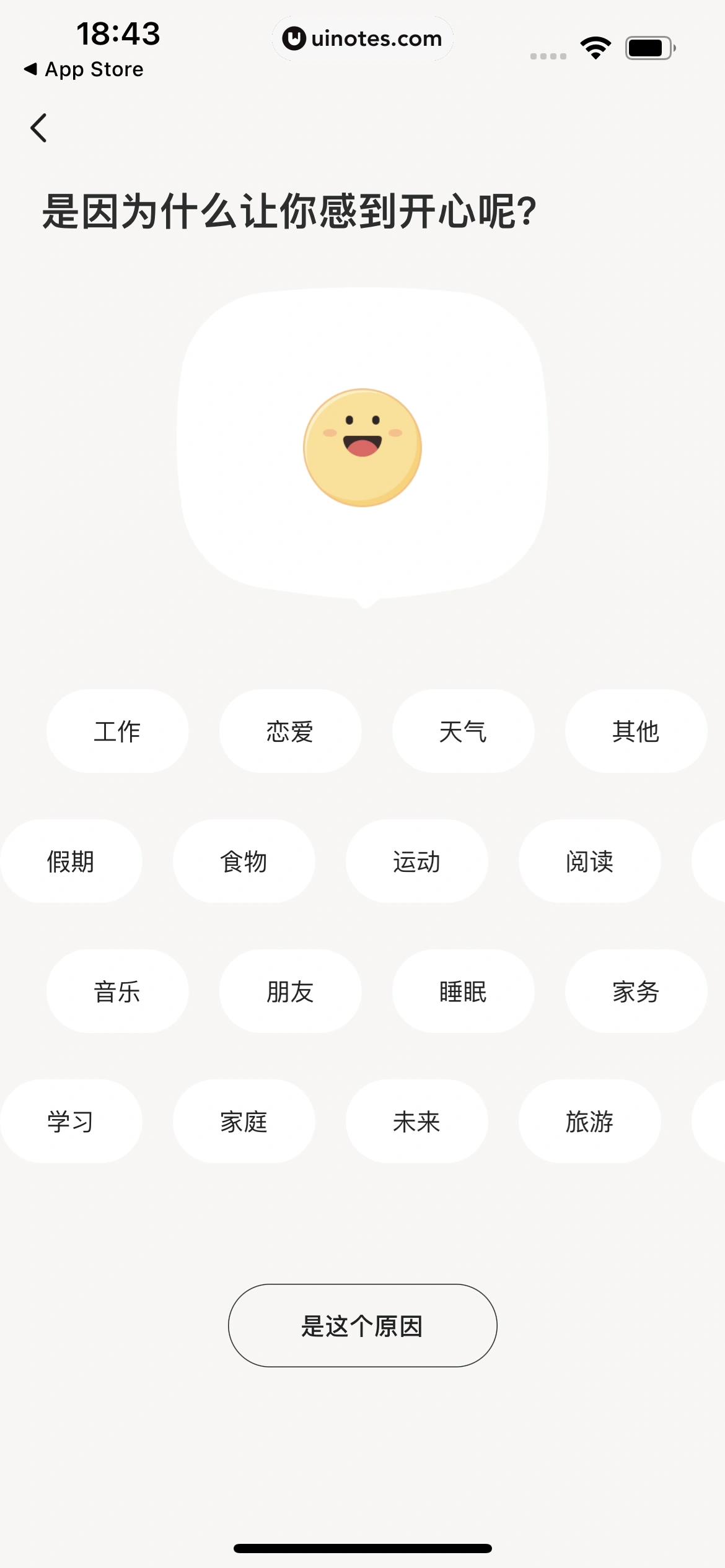Tap the back chevron at top left
725x1568 pixels.
coord(38,127)
